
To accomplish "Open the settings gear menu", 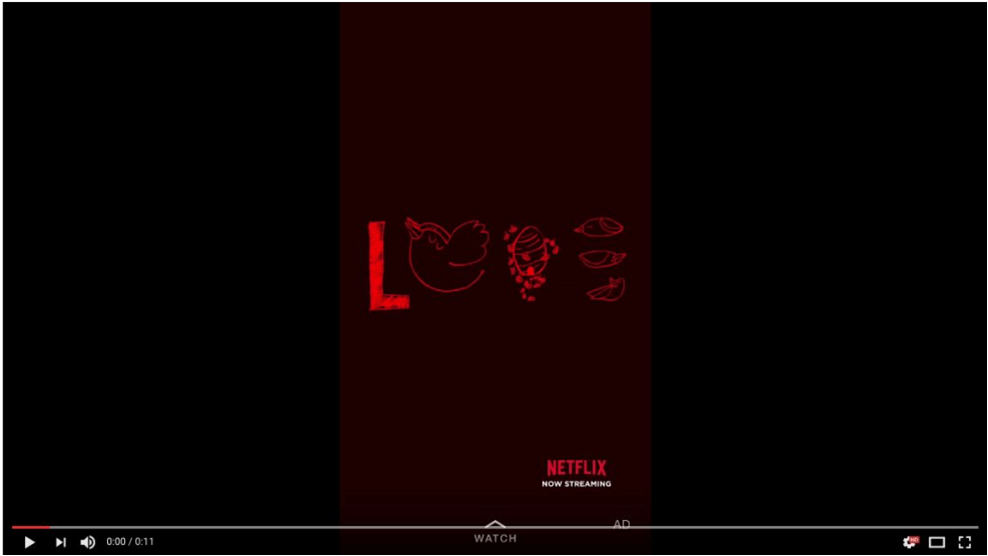I will [x=909, y=542].
